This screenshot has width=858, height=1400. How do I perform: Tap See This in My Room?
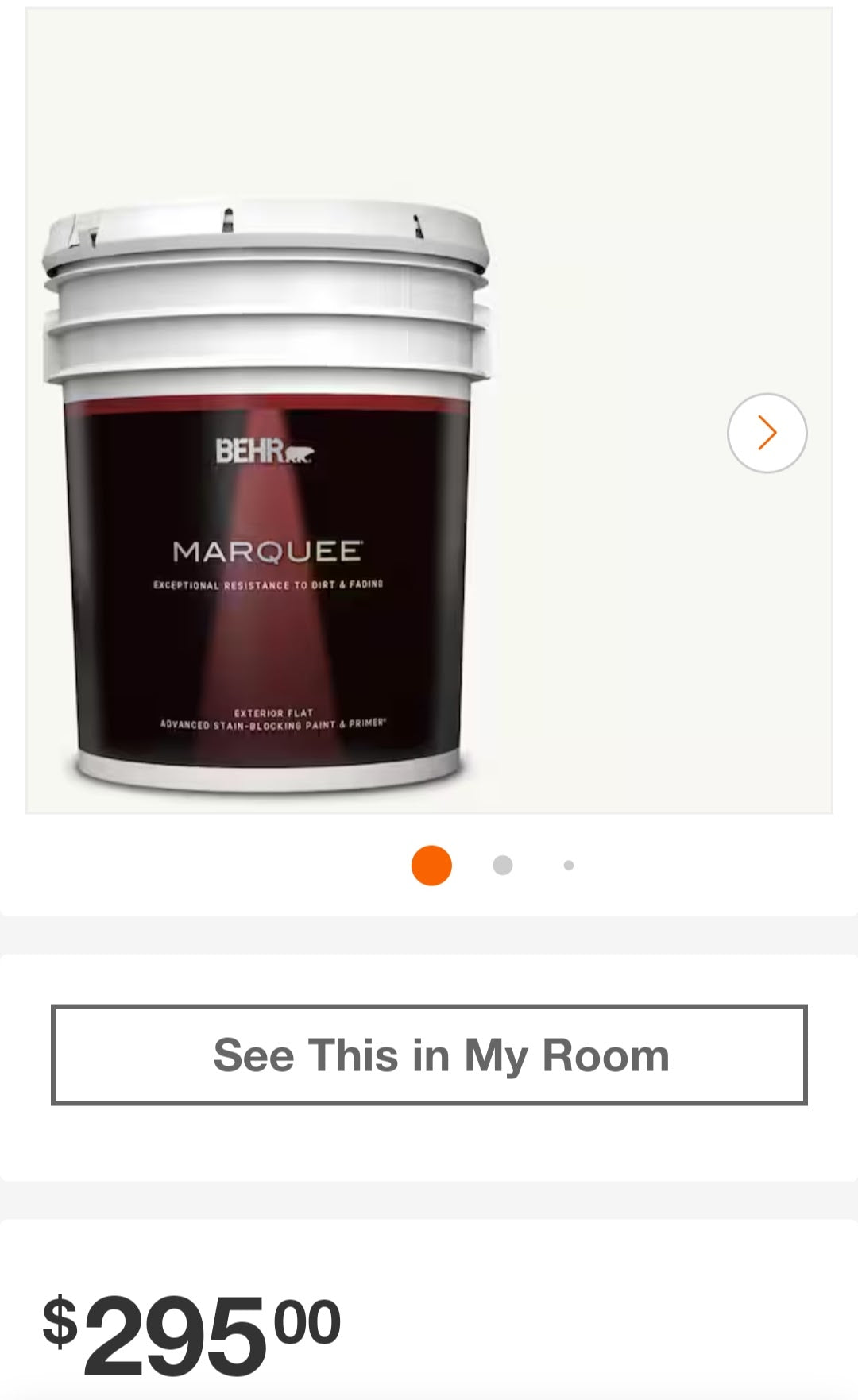pos(429,1055)
